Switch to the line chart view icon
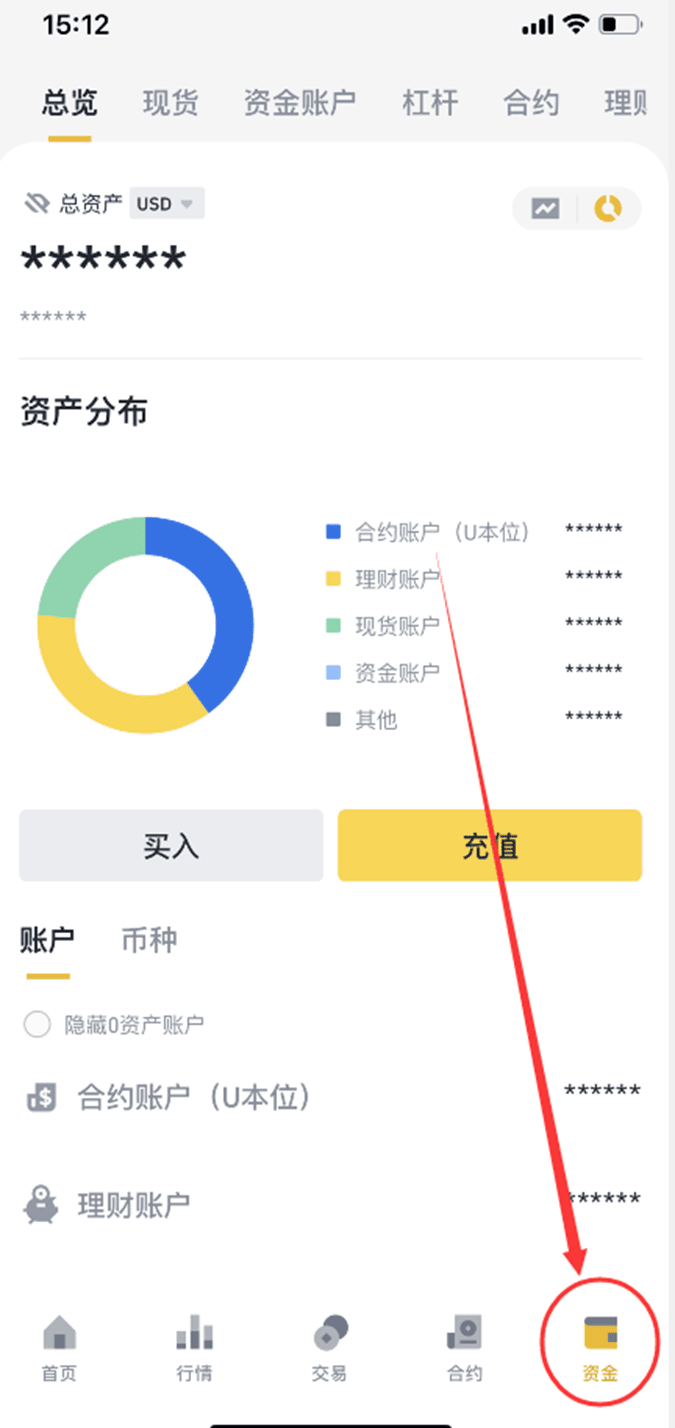 click(x=546, y=209)
